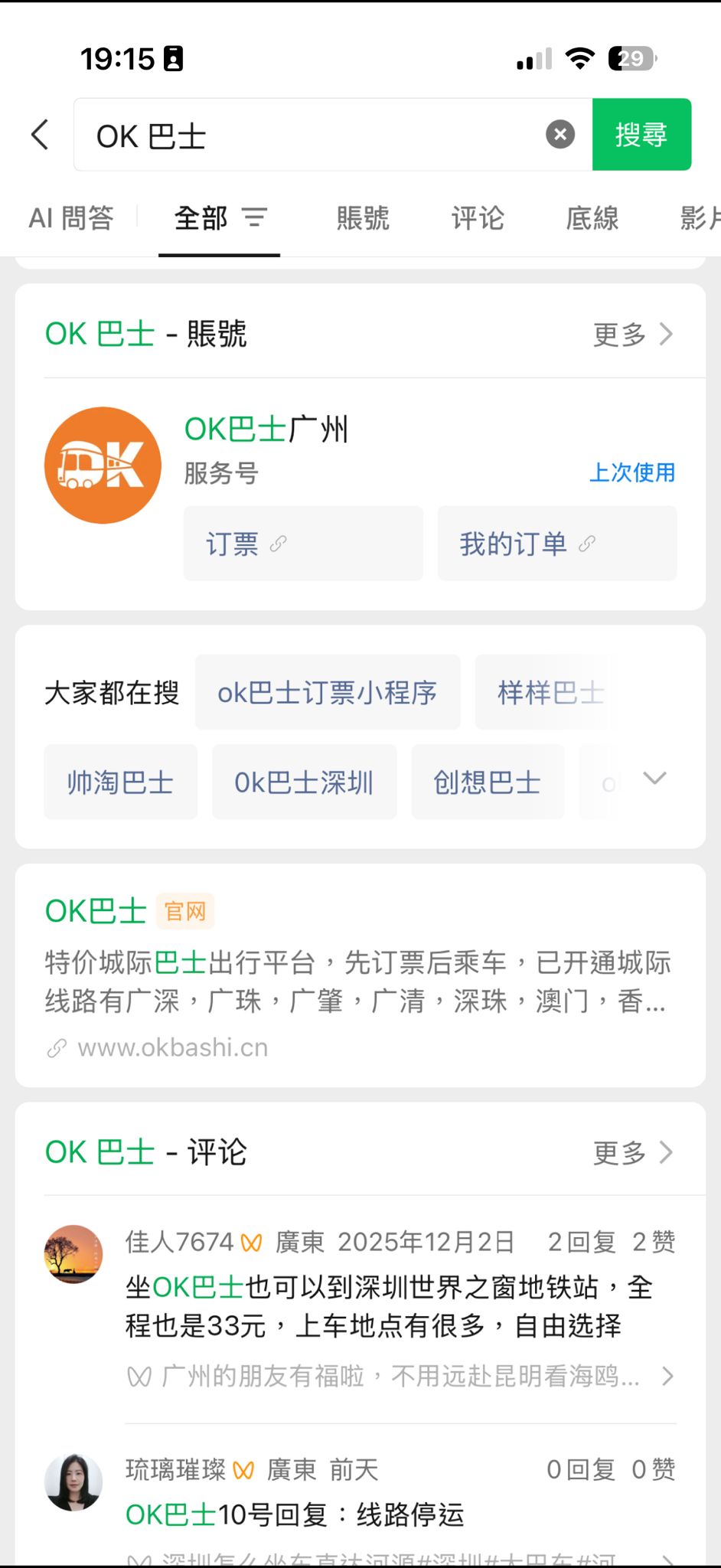Screen dimensions: 721x1568
Task: Expand the 广州的朋友有福啦 video post
Action: [400, 1377]
